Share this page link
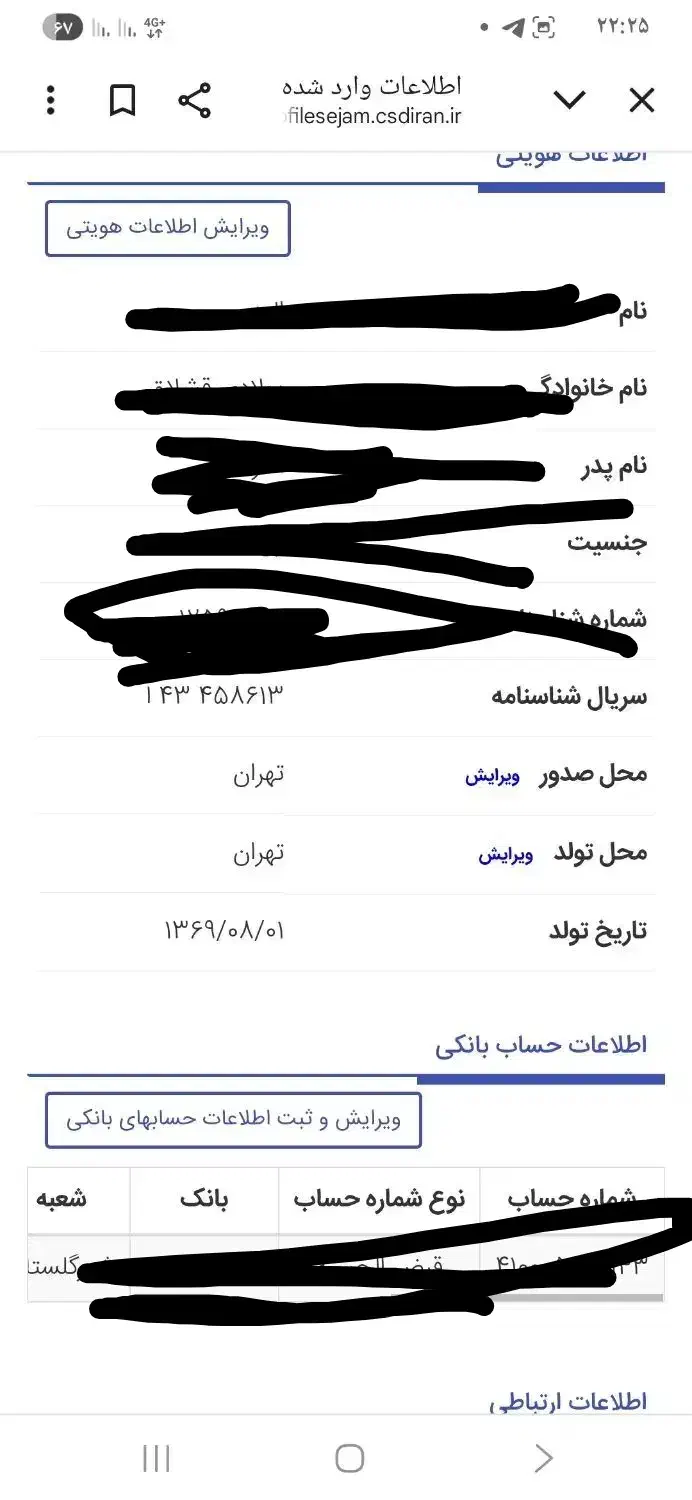 click(x=194, y=101)
